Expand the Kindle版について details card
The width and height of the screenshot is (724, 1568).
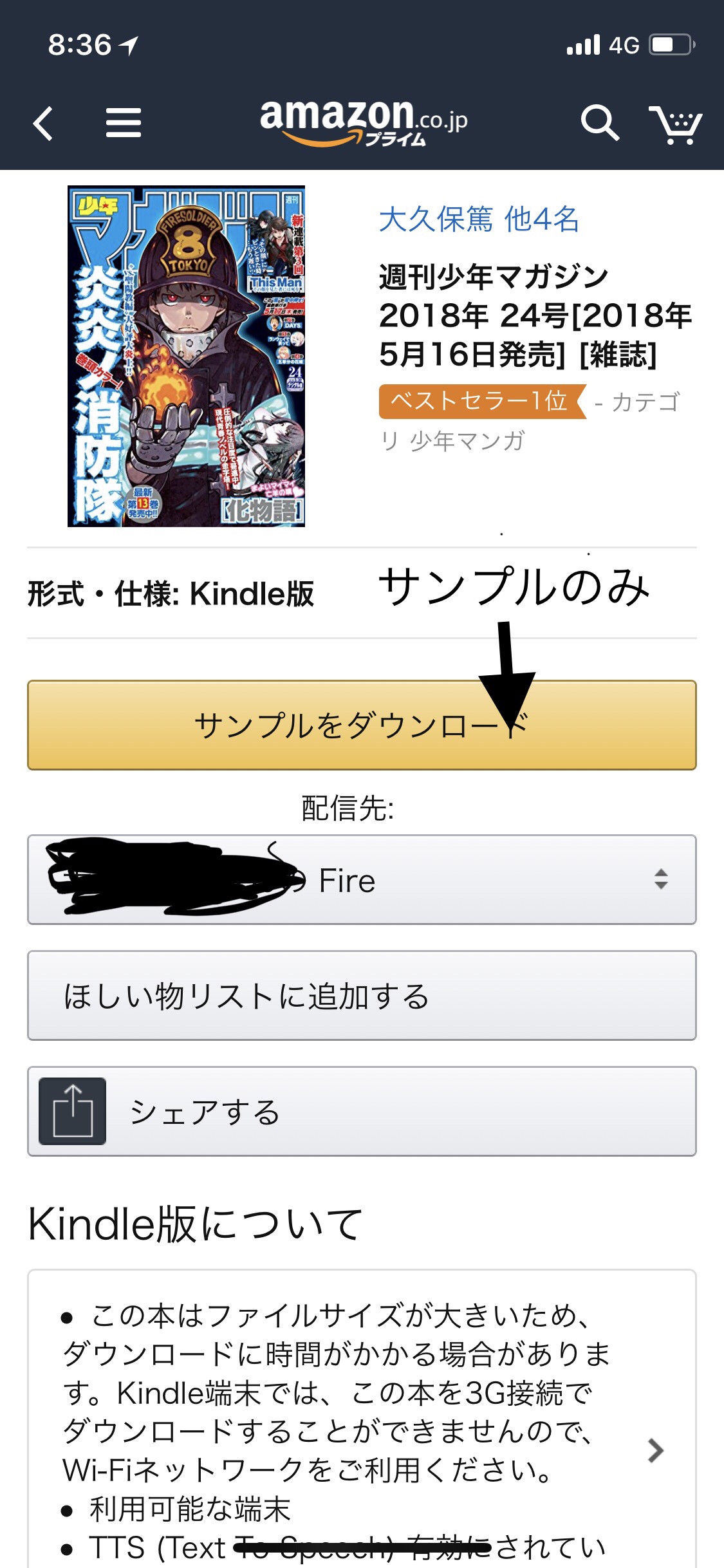pos(654,1450)
